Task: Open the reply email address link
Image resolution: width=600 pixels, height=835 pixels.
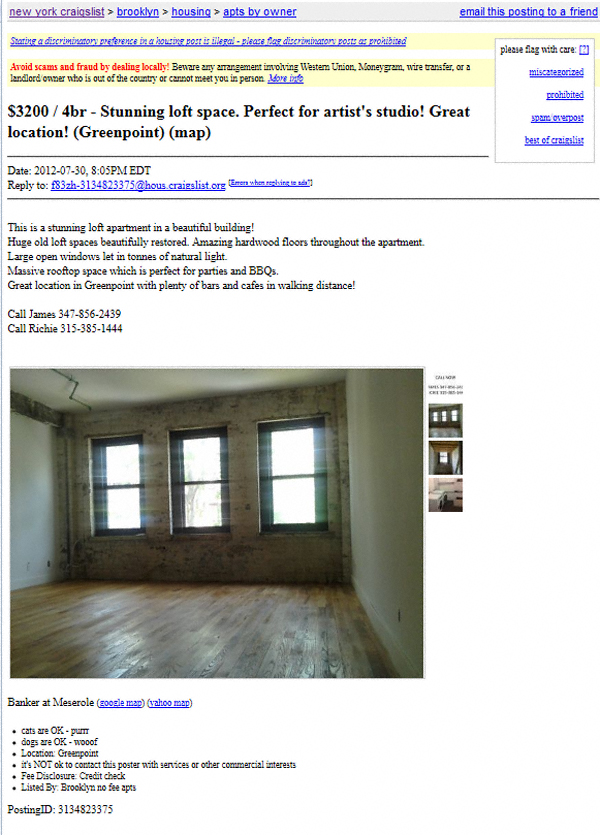Action: [138, 185]
